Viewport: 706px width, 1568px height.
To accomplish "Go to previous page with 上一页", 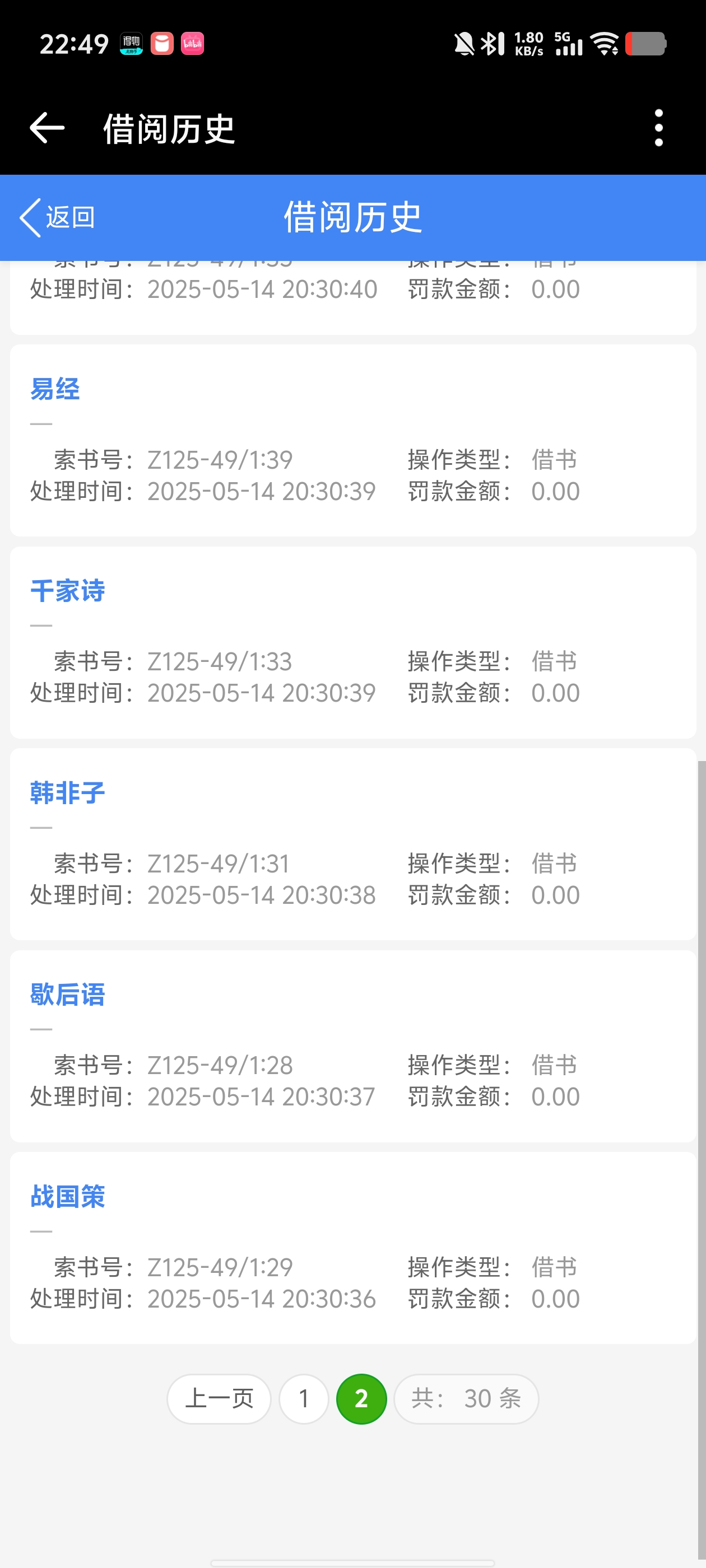I will (219, 1398).
